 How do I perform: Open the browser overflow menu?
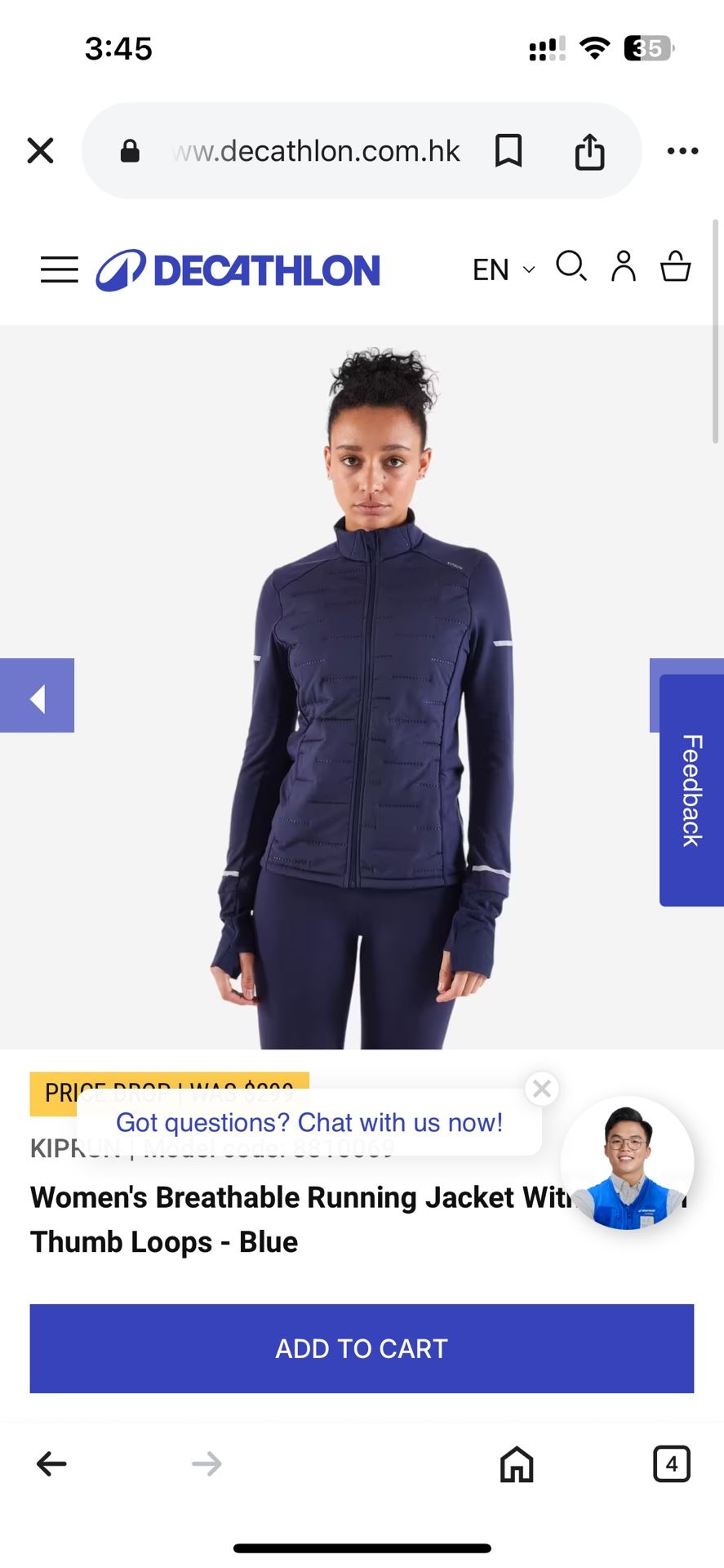(x=682, y=151)
